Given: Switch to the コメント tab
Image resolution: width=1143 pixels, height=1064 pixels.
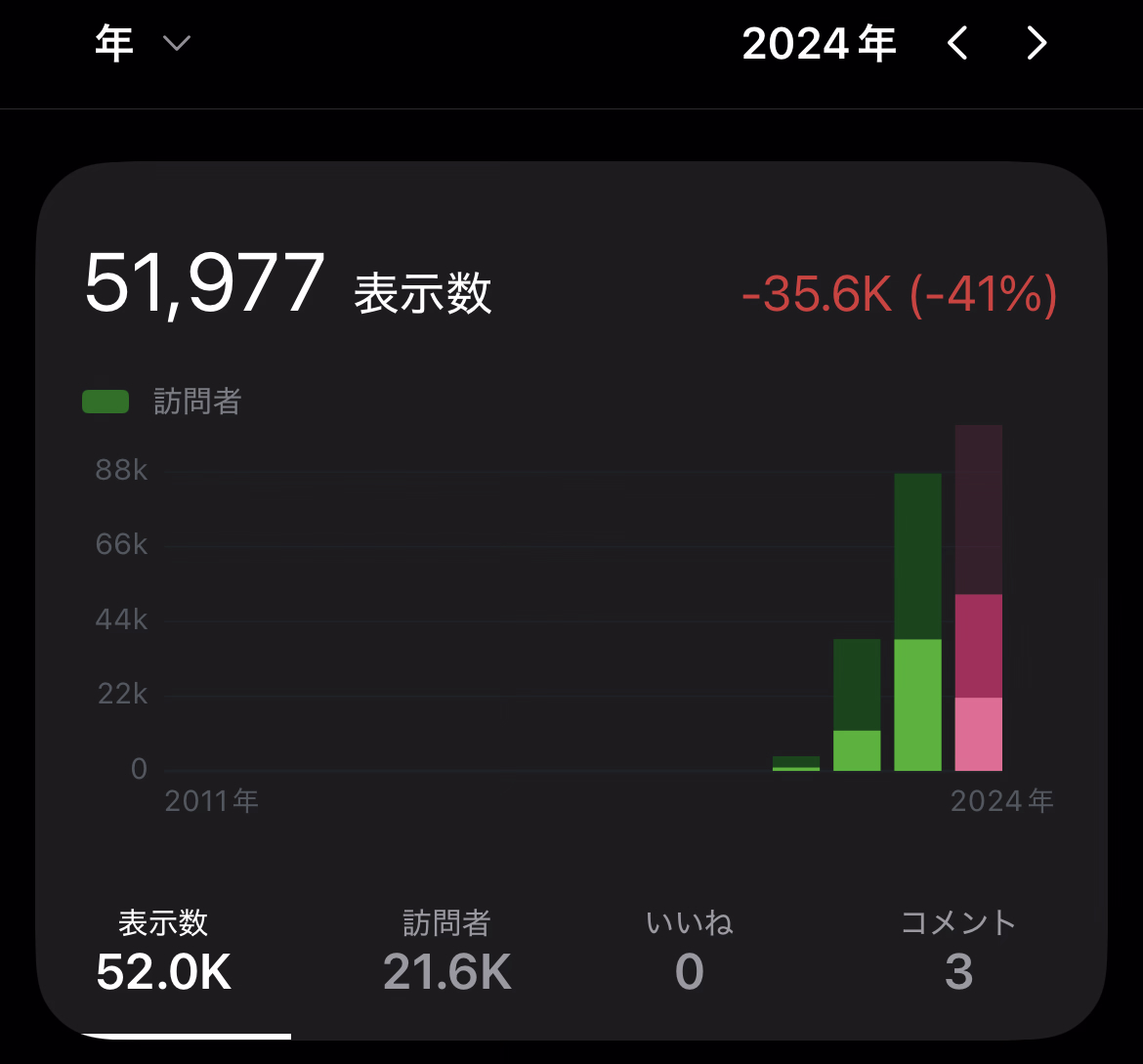Looking at the screenshot, I should [958, 950].
